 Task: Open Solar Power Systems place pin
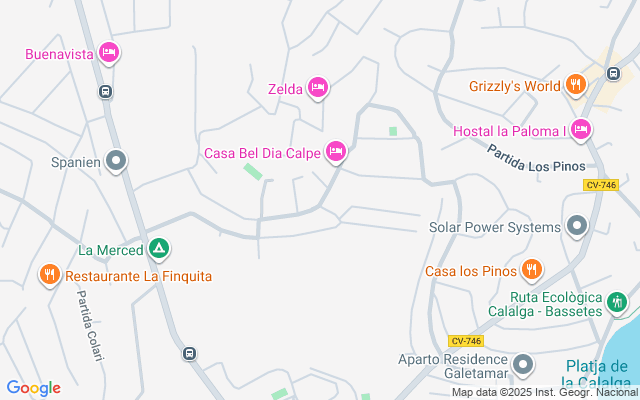click(575, 226)
